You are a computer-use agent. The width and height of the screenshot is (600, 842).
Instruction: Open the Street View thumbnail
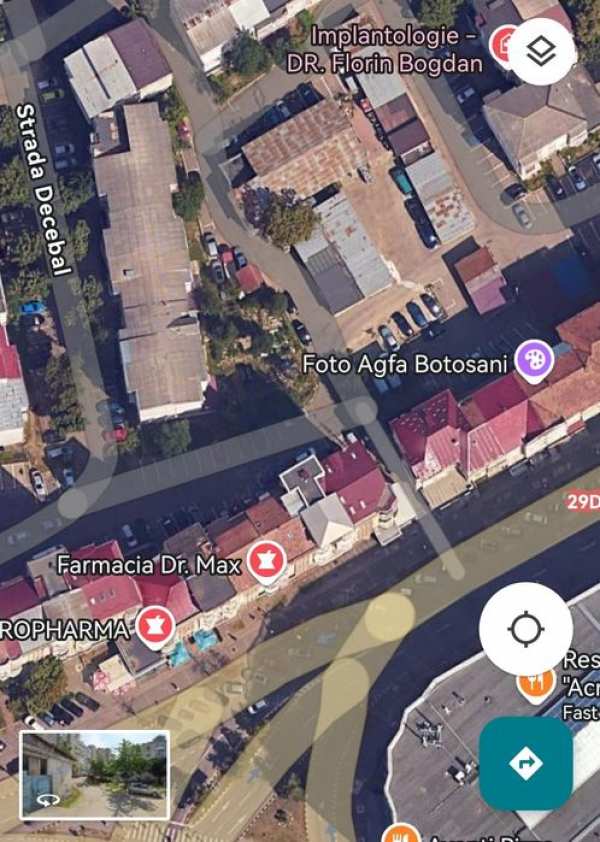point(95,775)
